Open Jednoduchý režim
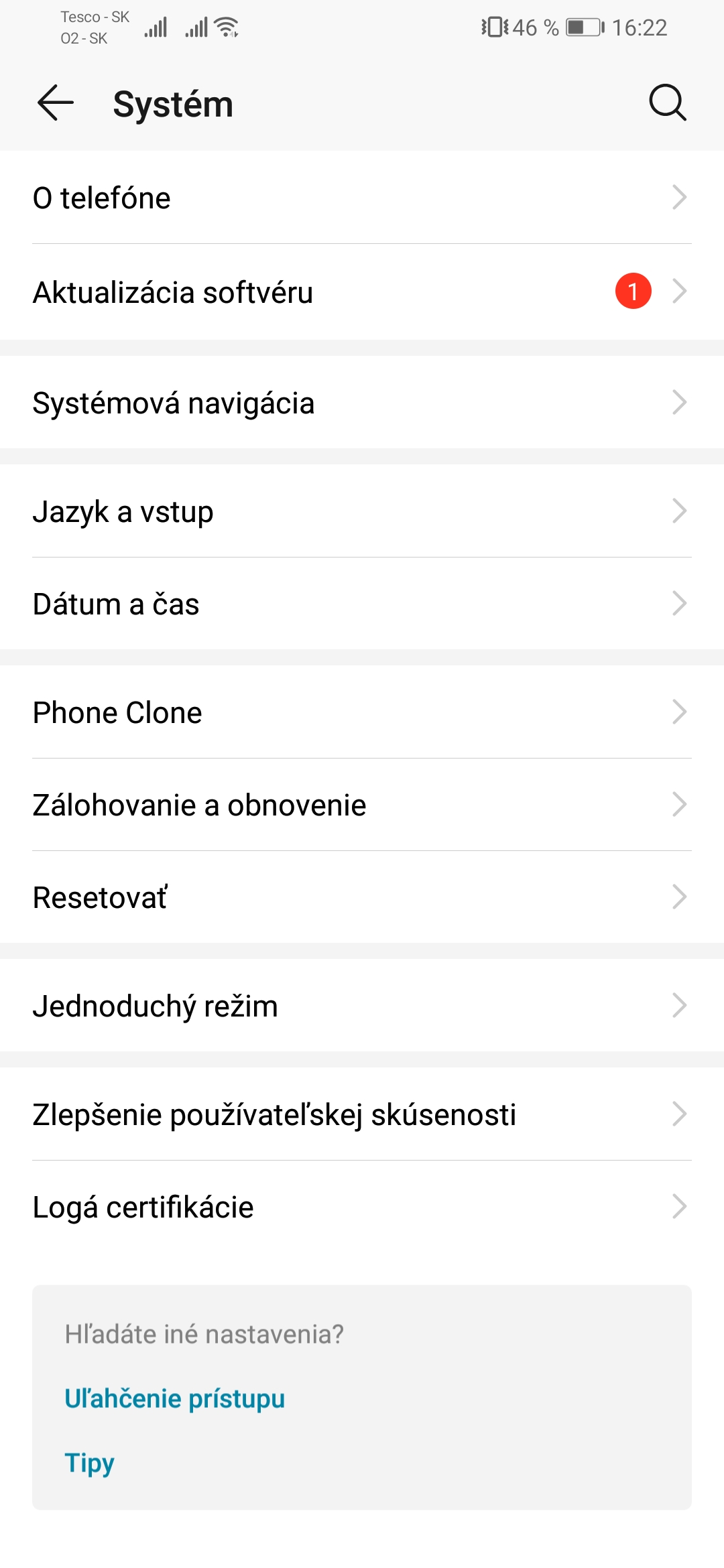This screenshot has height=1568, width=724. [362, 1006]
